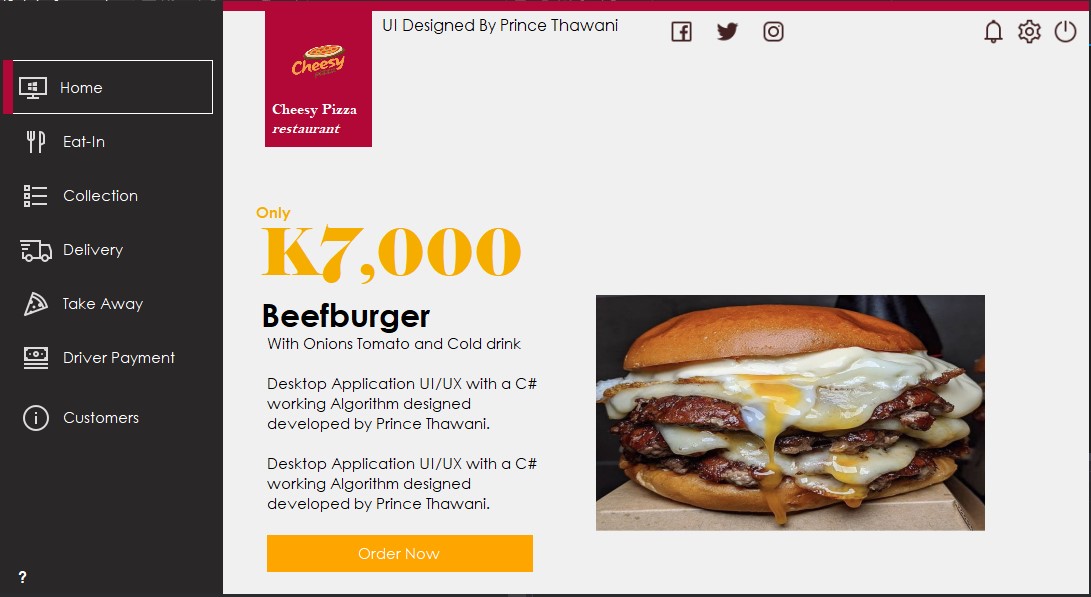Open Driver Payment

118,358
